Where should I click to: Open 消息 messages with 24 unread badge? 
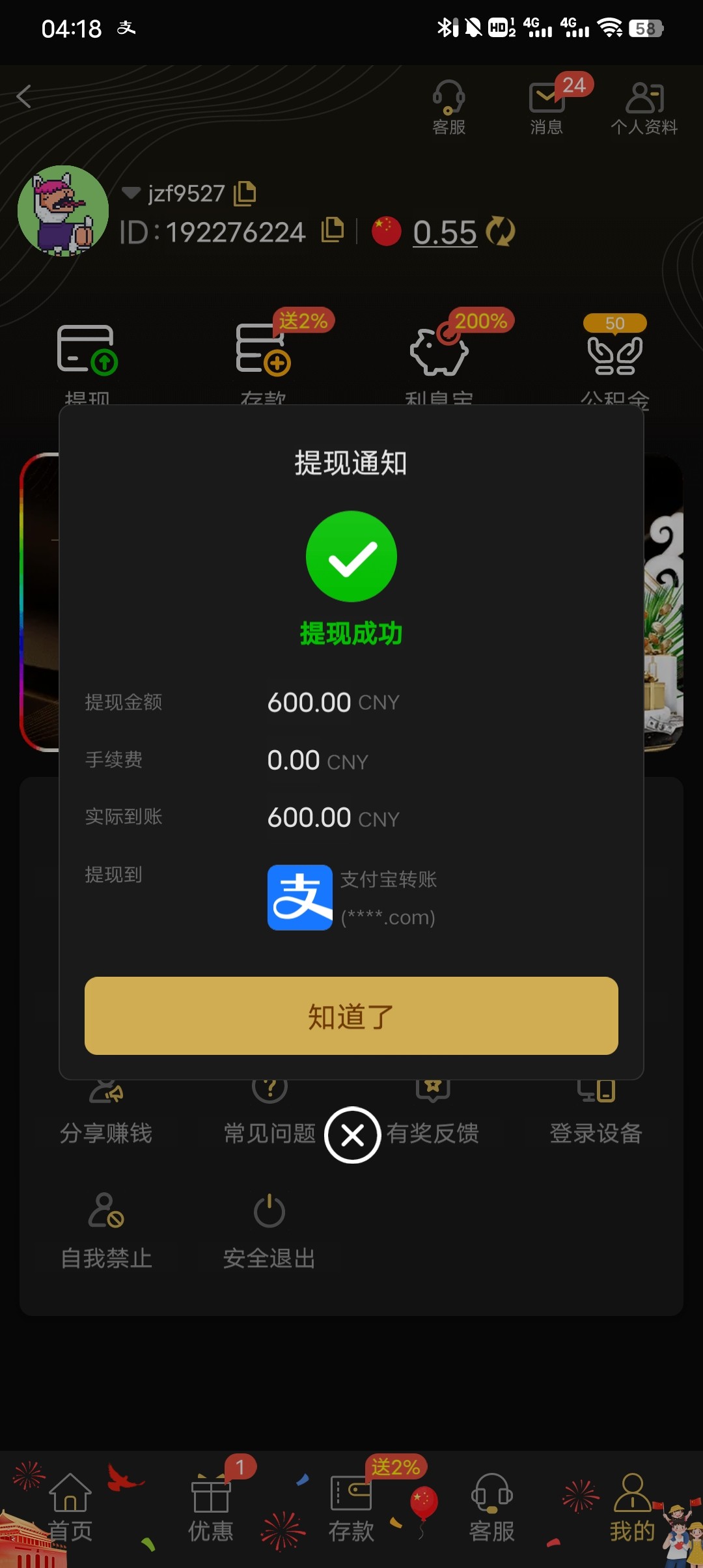tap(547, 104)
